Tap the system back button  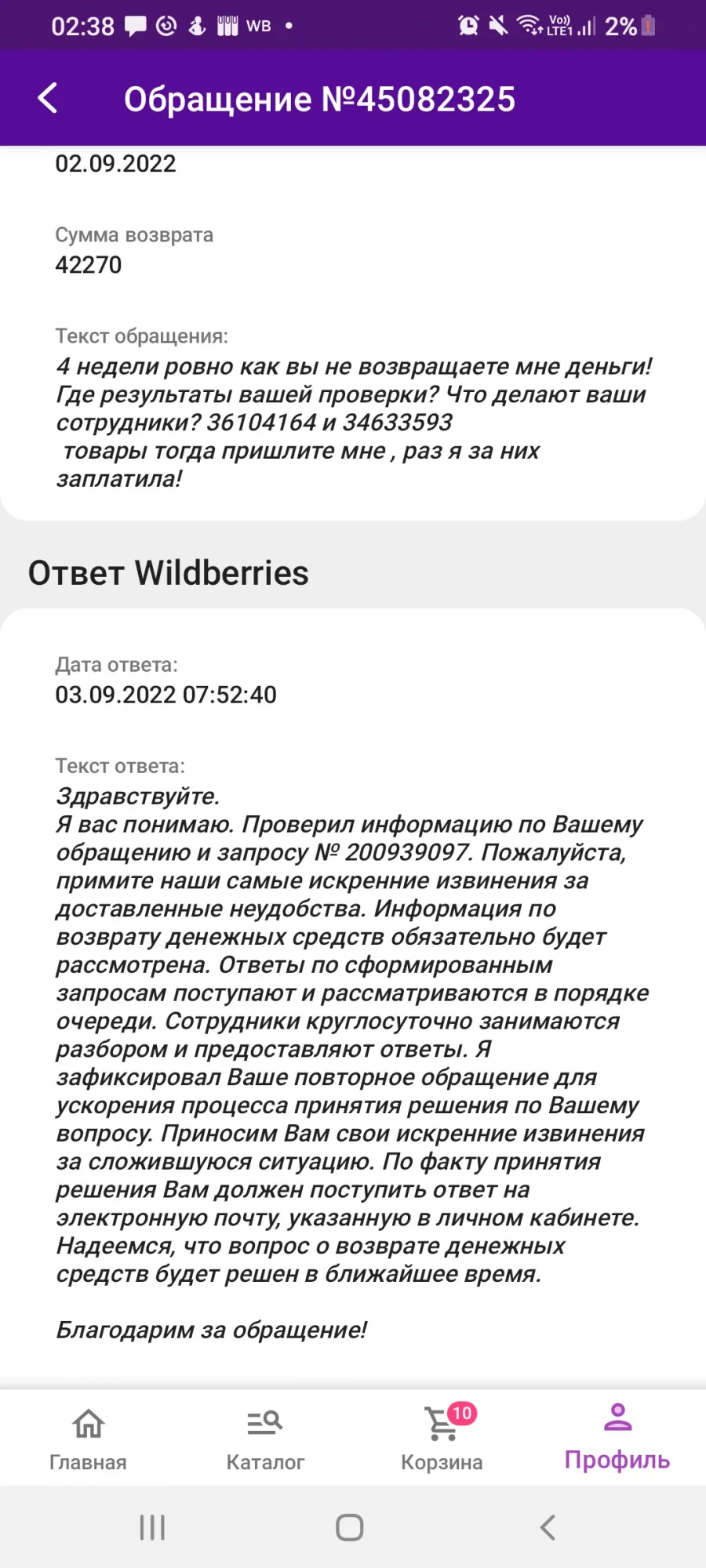(548, 1527)
